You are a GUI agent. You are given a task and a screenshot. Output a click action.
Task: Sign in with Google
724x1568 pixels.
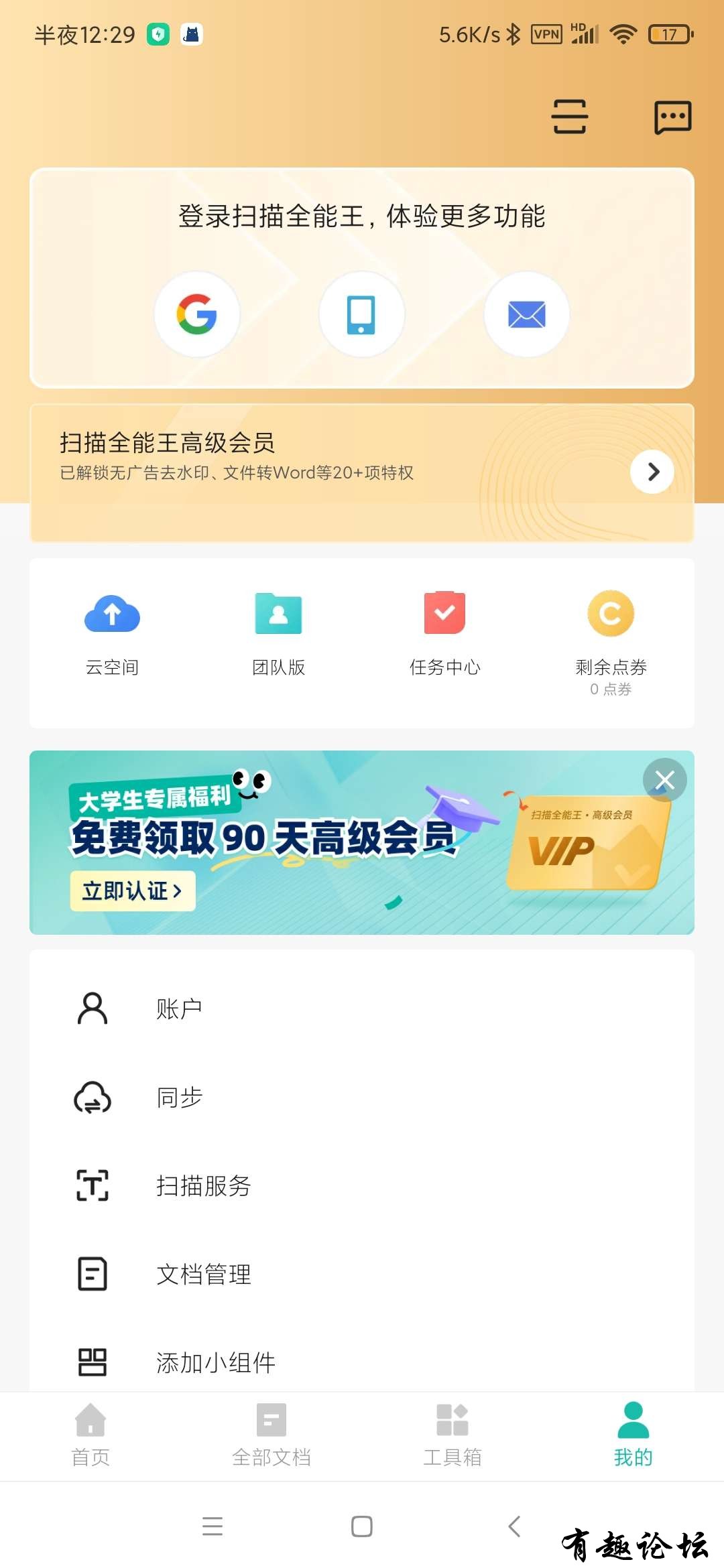pyautogui.click(x=197, y=314)
